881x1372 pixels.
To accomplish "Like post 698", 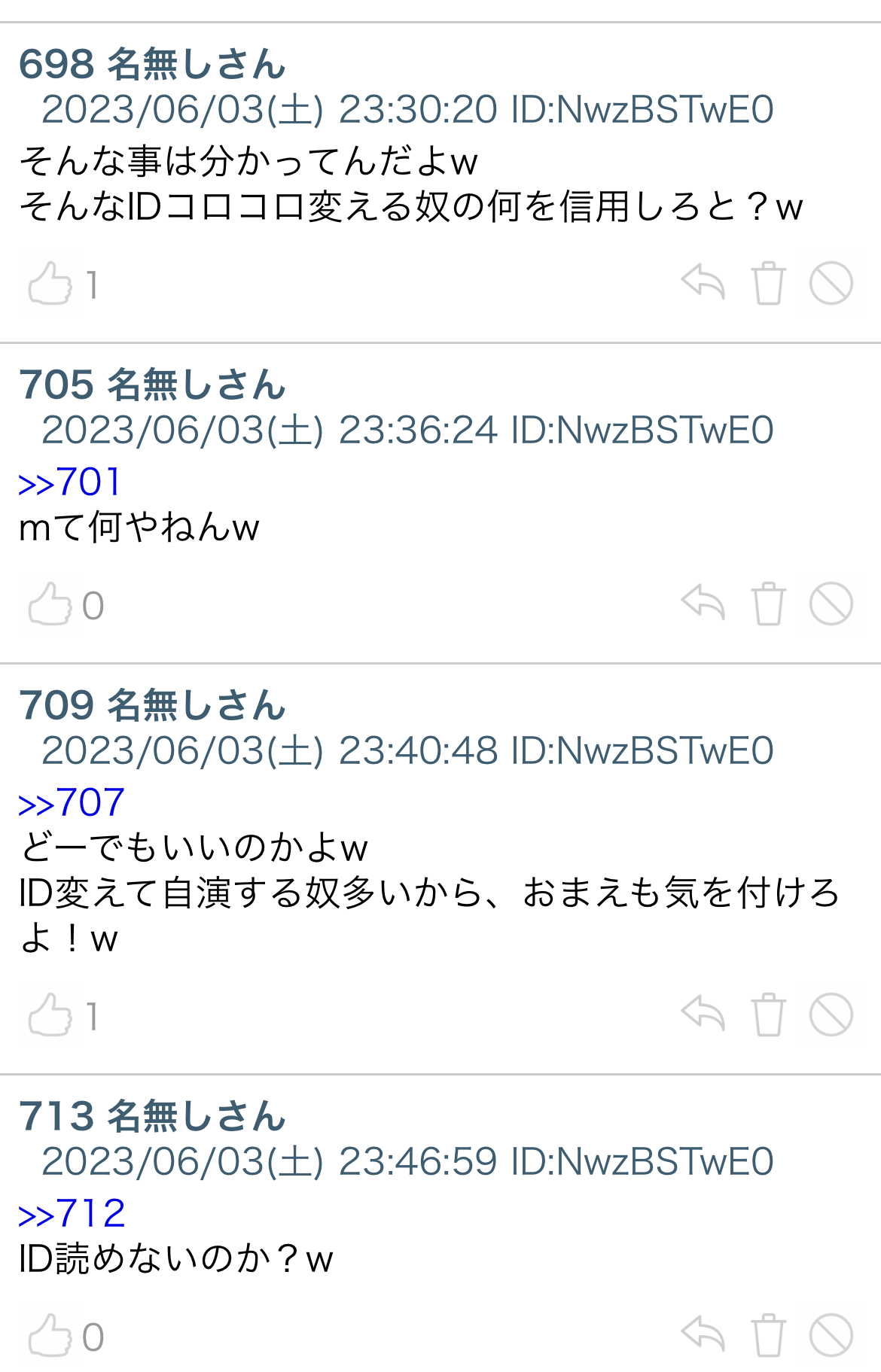I will coord(50,284).
